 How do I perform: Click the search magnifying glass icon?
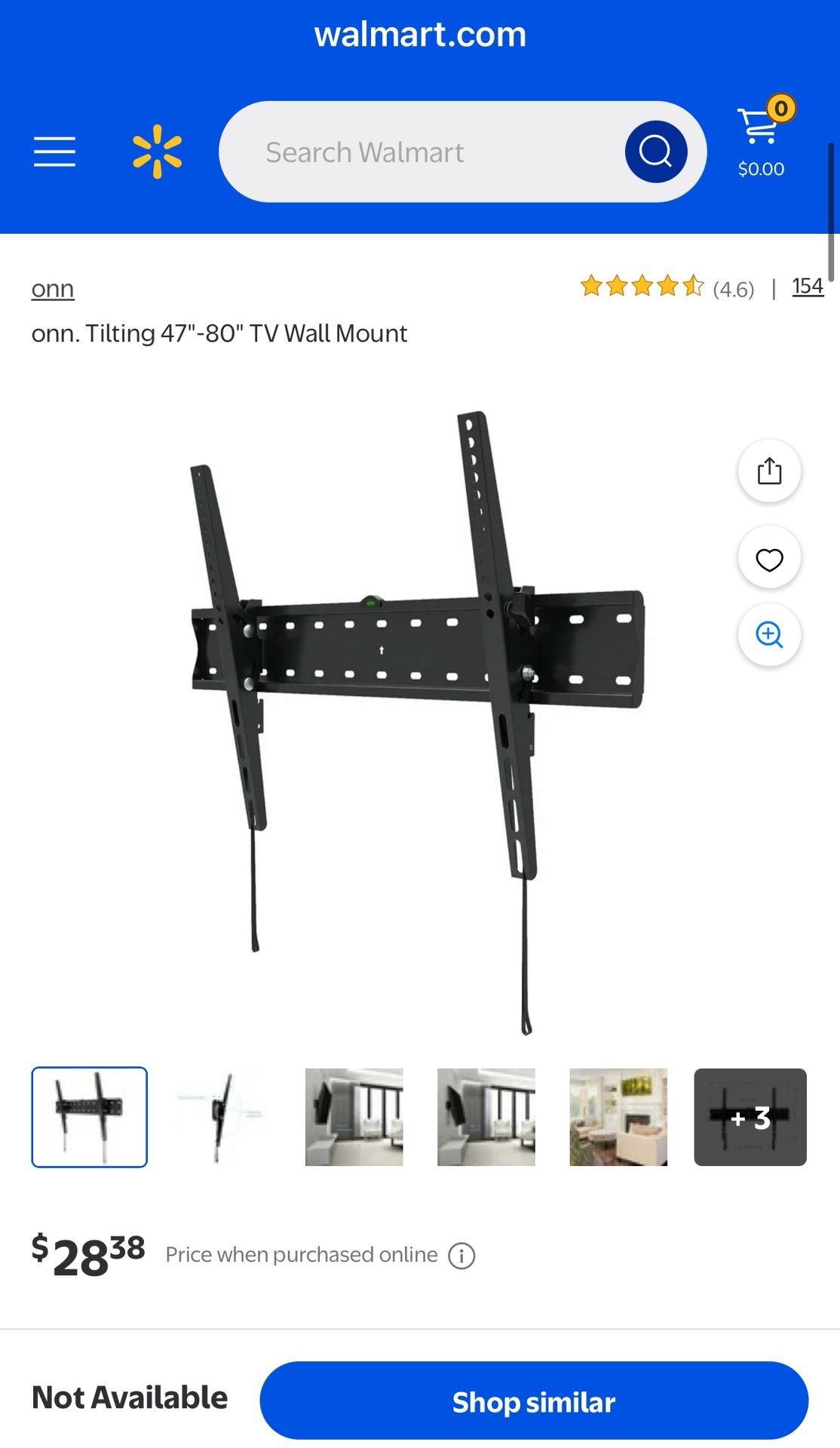tap(656, 152)
